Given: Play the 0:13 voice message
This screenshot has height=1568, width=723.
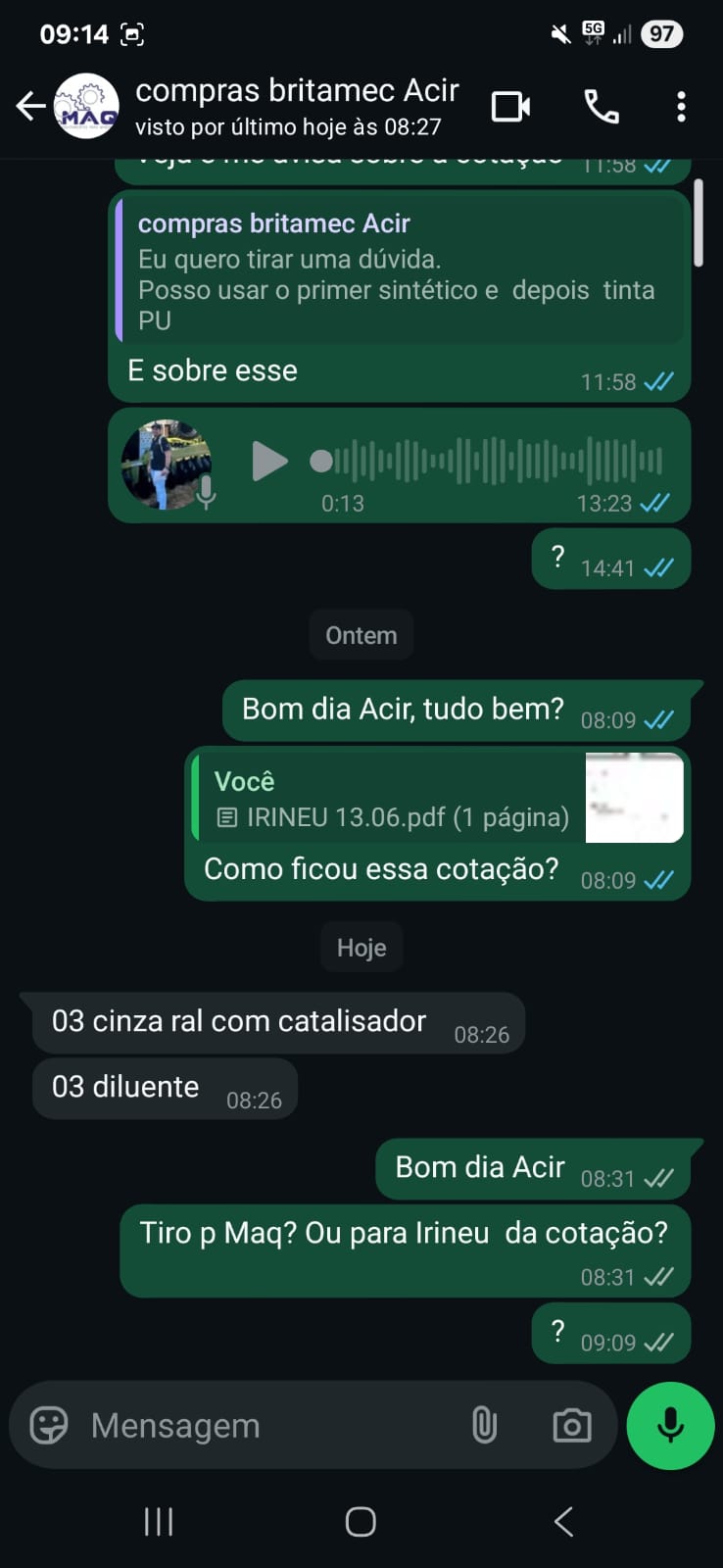Looking at the screenshot, I should (268, 461).
